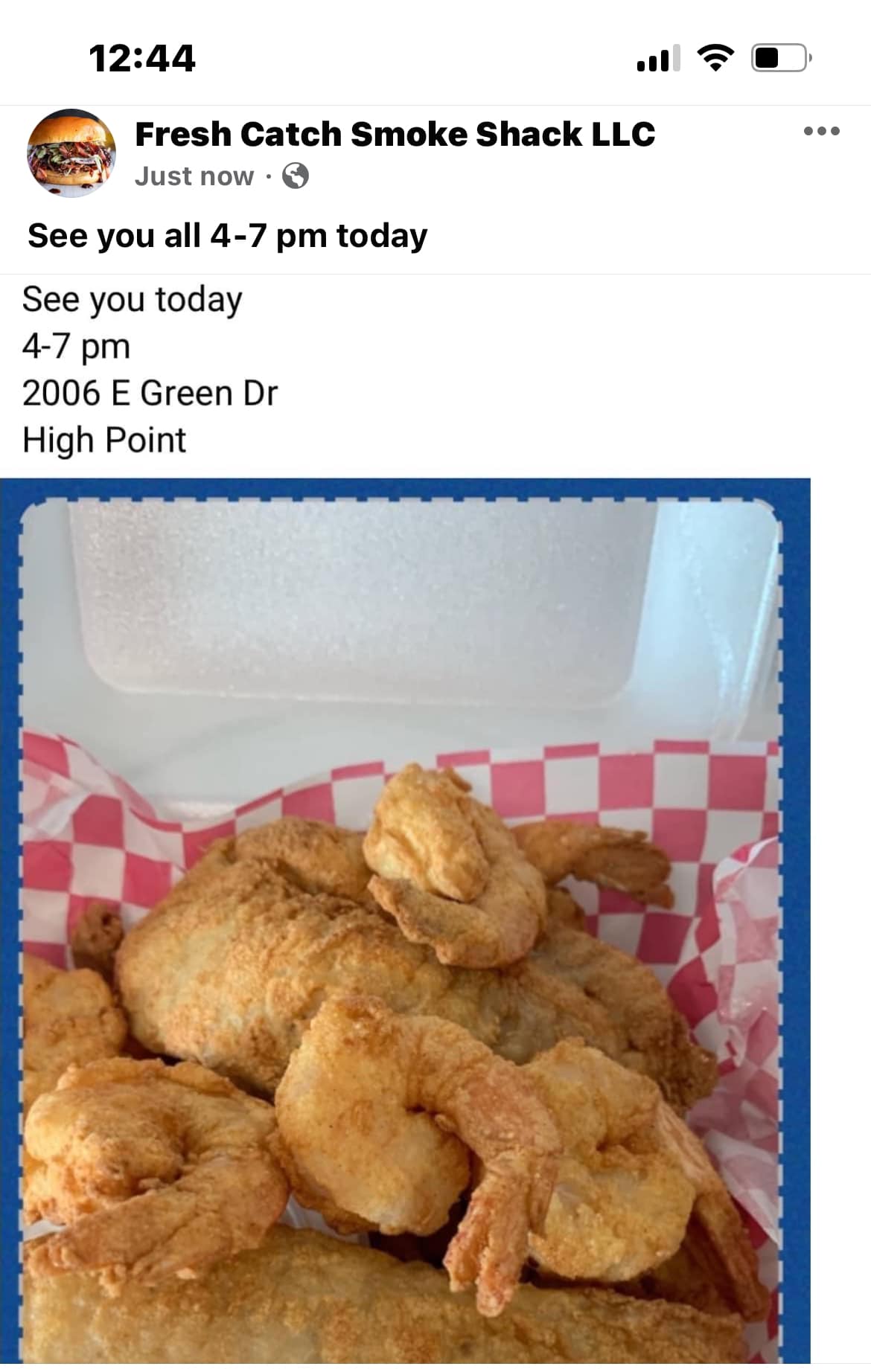The width and height of the screenshot is (871, 1372).
Task: Open the post's three-dot overflow menu
Action: 821,131
